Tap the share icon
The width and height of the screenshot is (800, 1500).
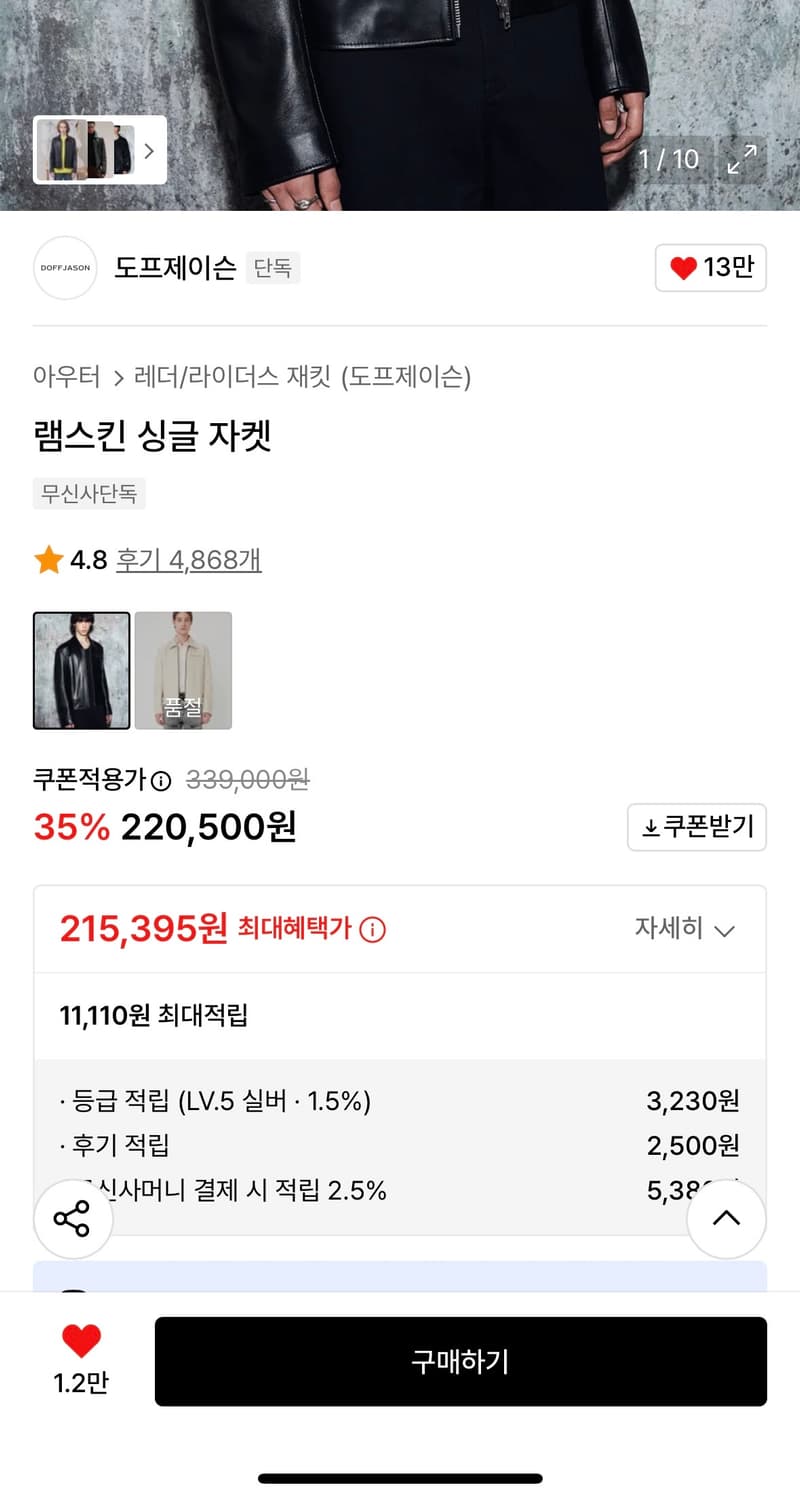click(x=73, y=1218)
